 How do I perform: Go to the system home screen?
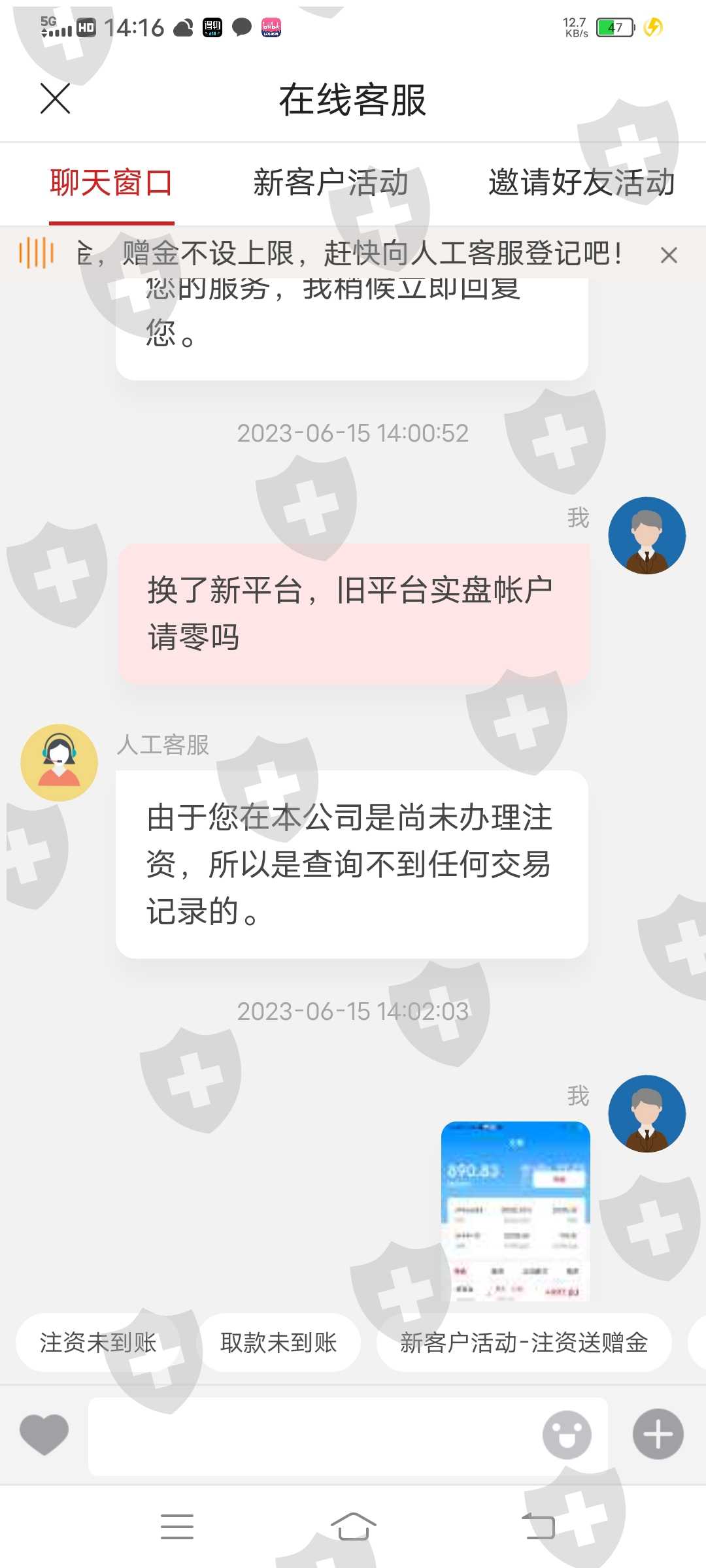(353, 1527)
